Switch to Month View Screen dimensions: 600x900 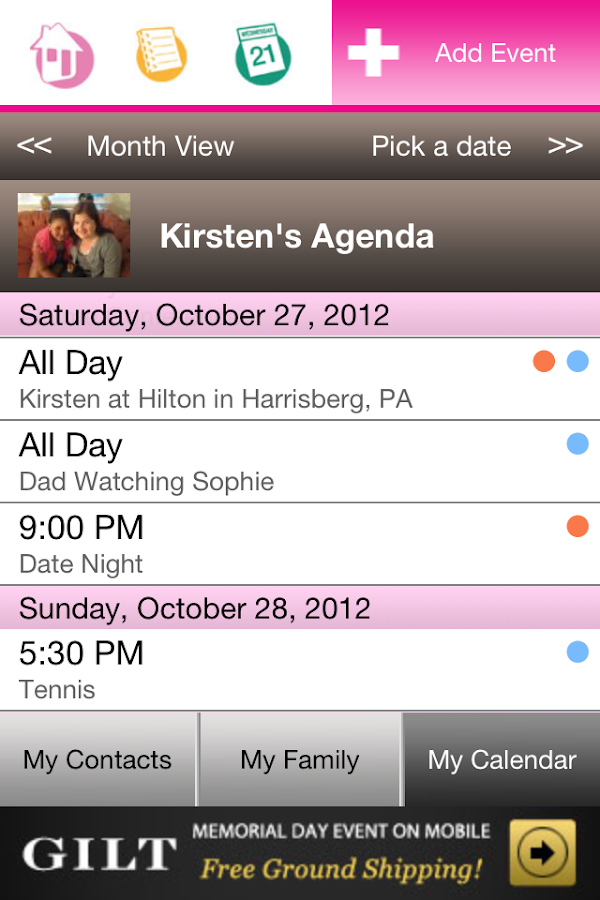[x=160, y=146]
